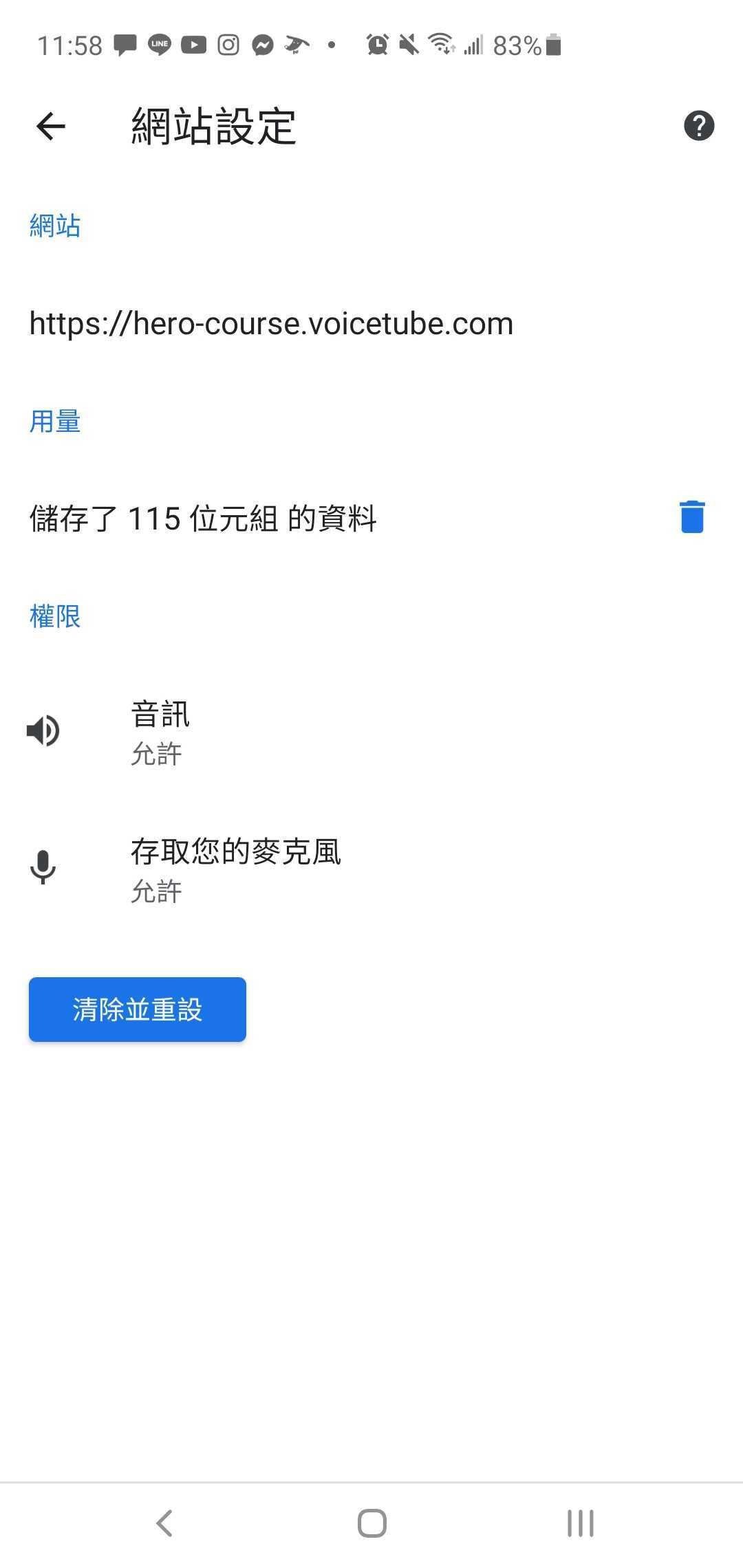Image resolution: width=743 pixels, height=1568 pixels.
Task: Tap the microphone icon for 存取您的麥克風
Action: click(43, 868)
